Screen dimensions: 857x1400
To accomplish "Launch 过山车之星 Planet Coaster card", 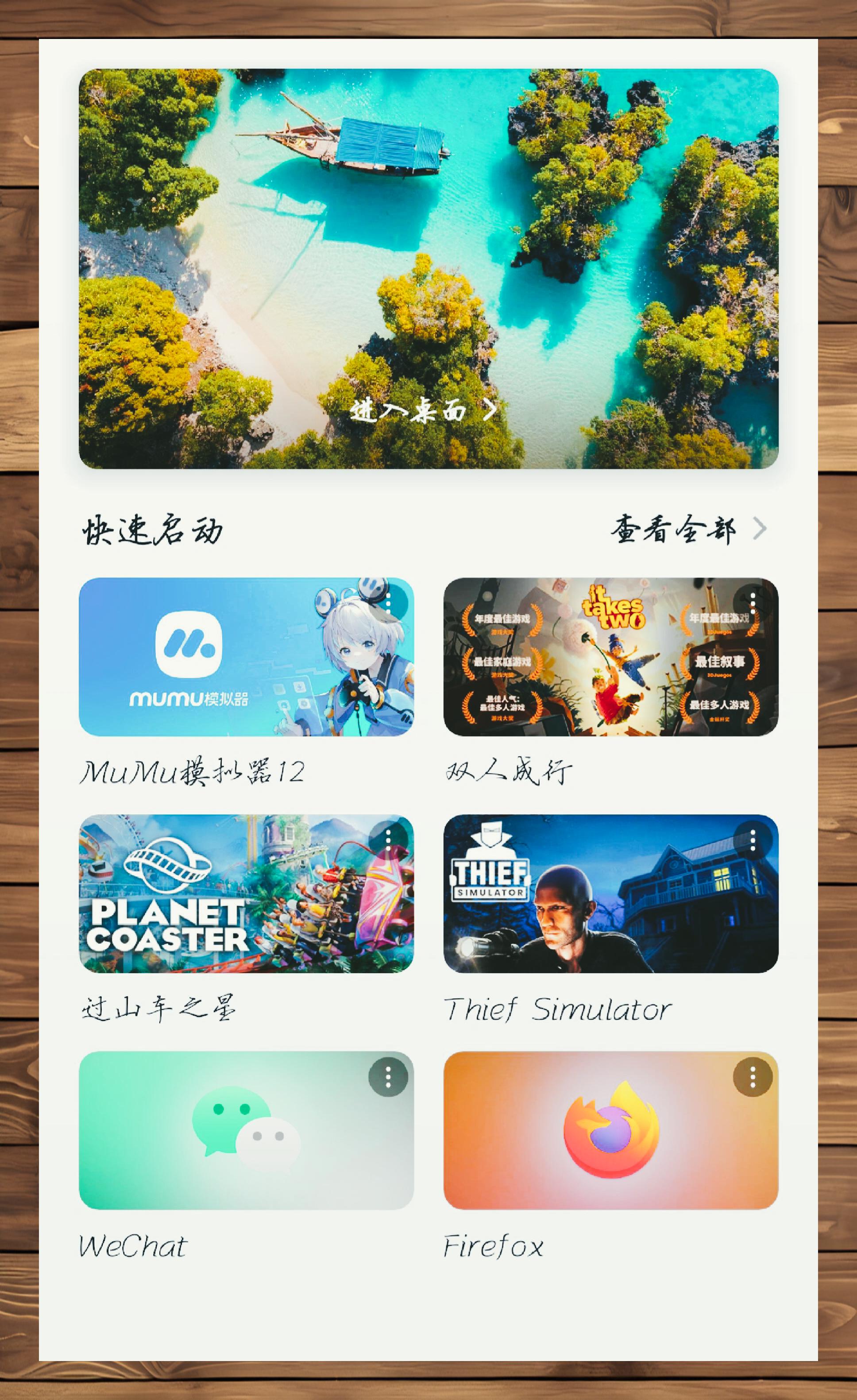I will click(x=227, y=894).
